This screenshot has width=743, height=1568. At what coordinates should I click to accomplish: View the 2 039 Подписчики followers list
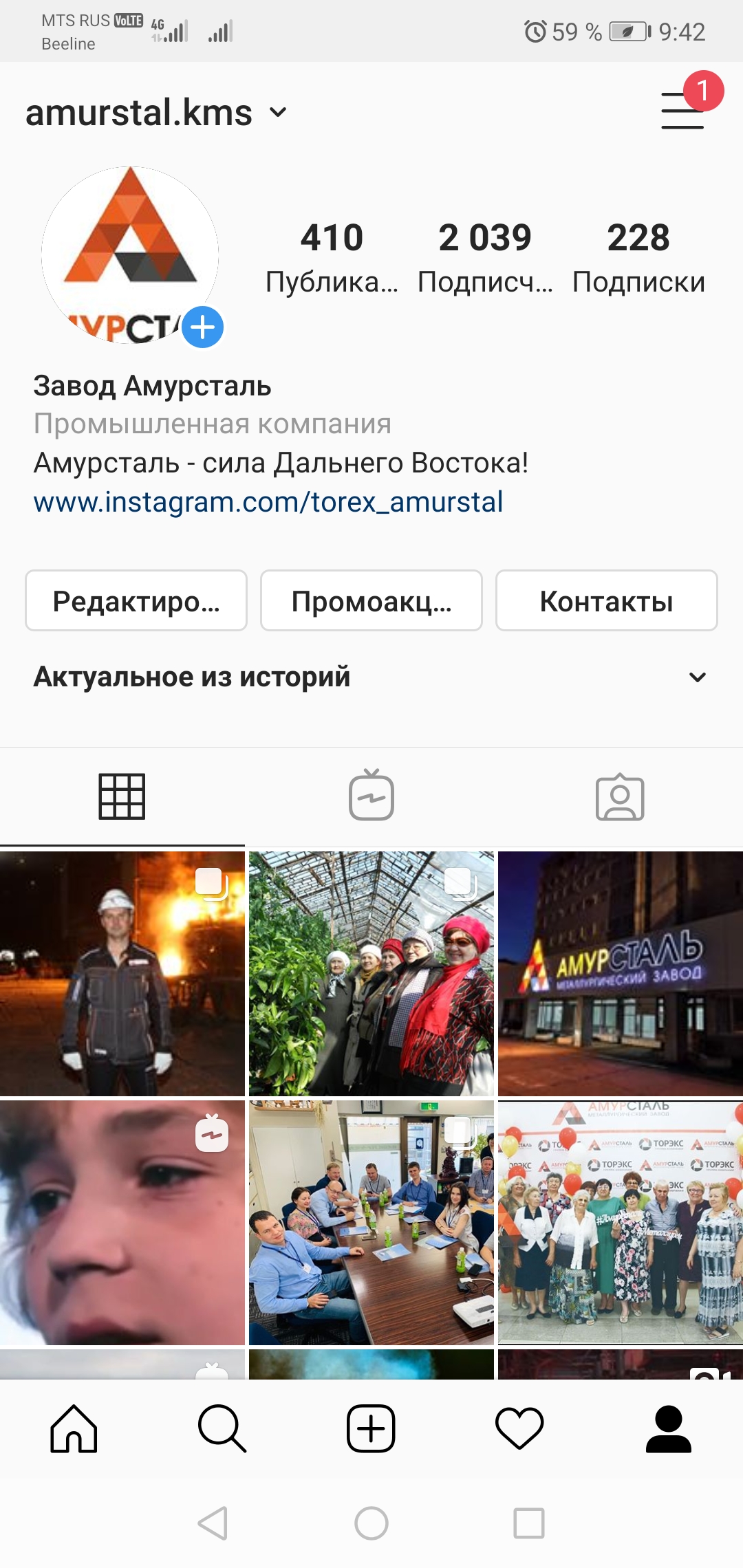pos(485,258)
